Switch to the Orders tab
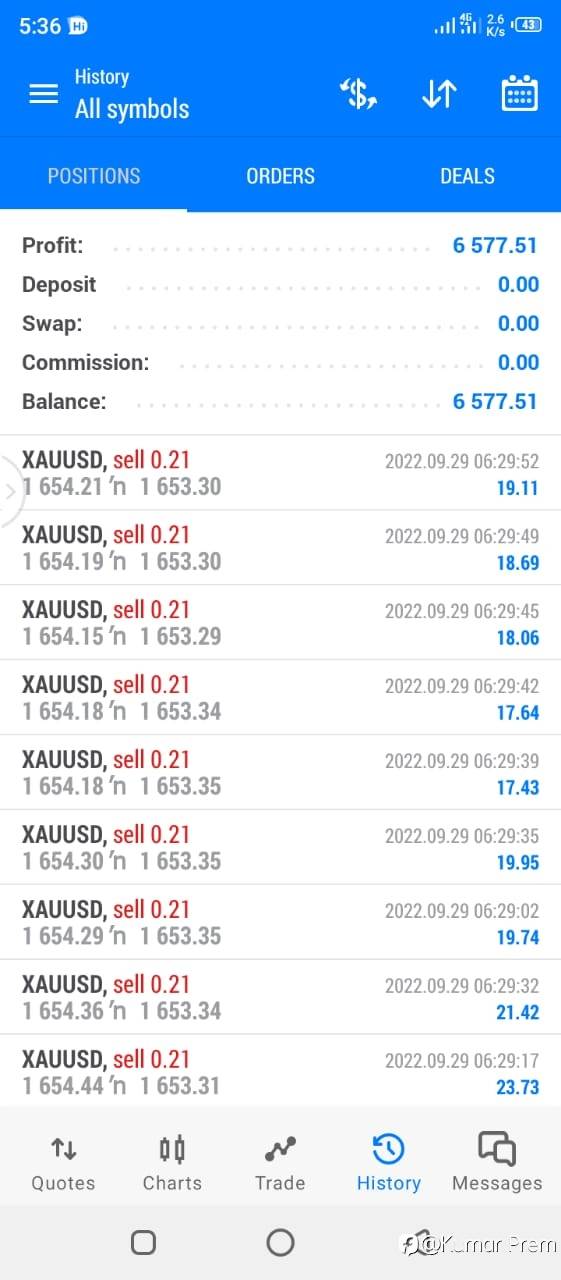The height and width of the screenshot is (1280, 561). pyautogui.click(x=280, y=176)
